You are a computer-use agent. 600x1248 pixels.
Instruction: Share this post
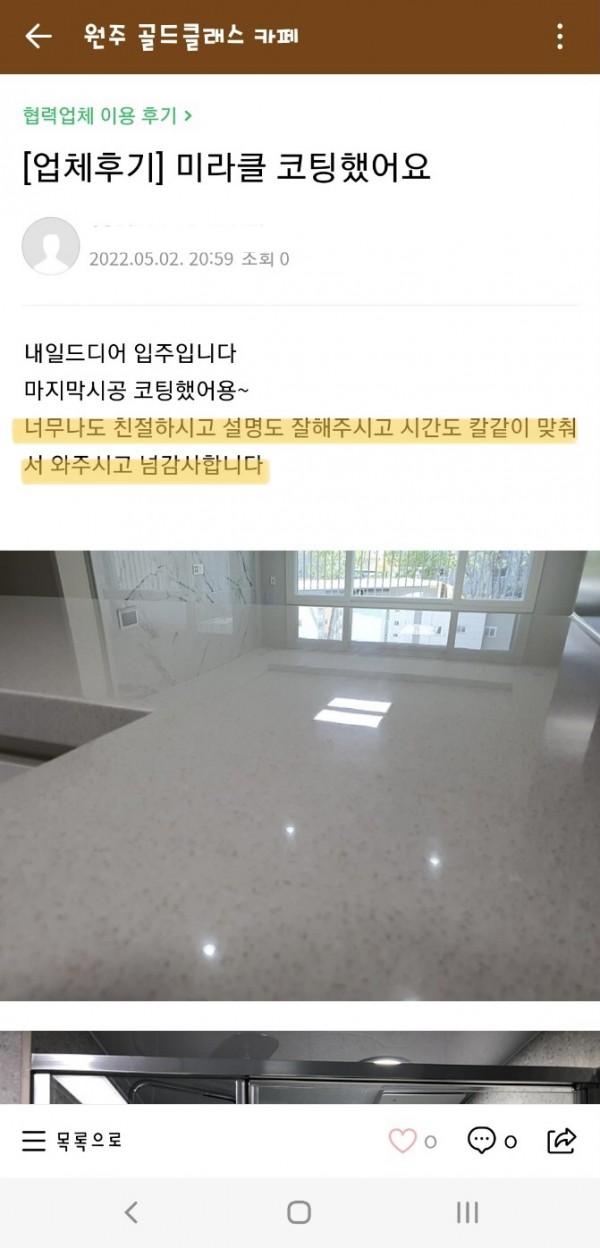562,1140
